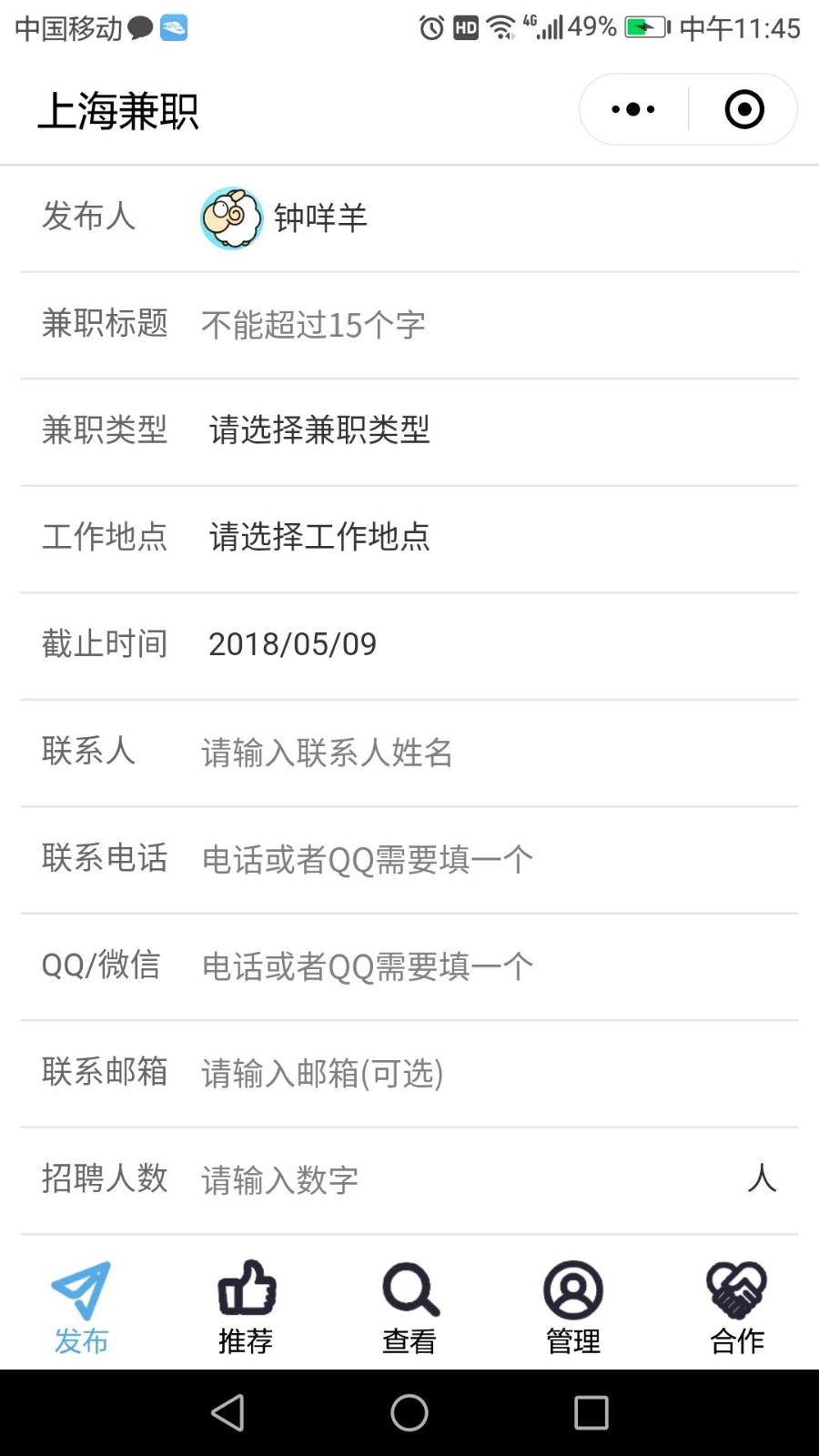
Task: Switch to the 推荐 tab
Action: coord(246,1308)
